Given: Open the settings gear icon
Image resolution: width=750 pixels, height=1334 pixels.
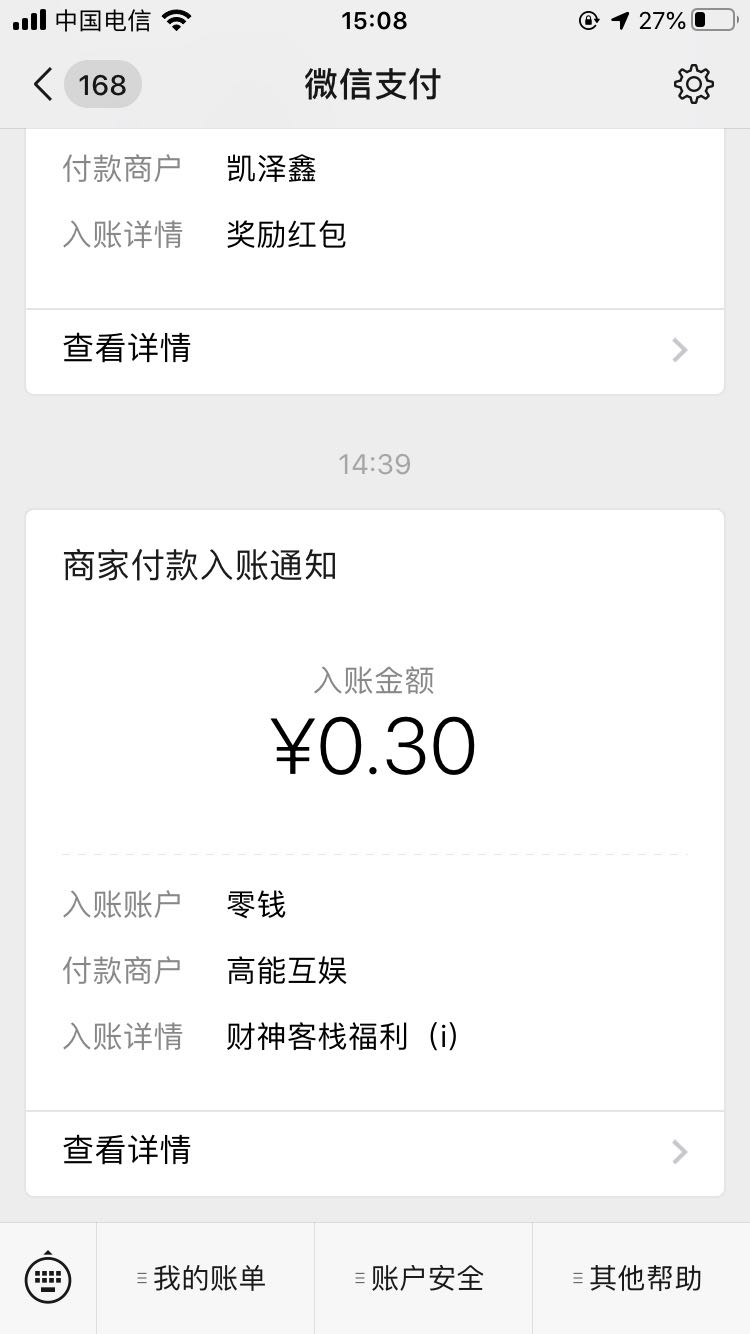Looking at the screenshot, I should [694, 85].
